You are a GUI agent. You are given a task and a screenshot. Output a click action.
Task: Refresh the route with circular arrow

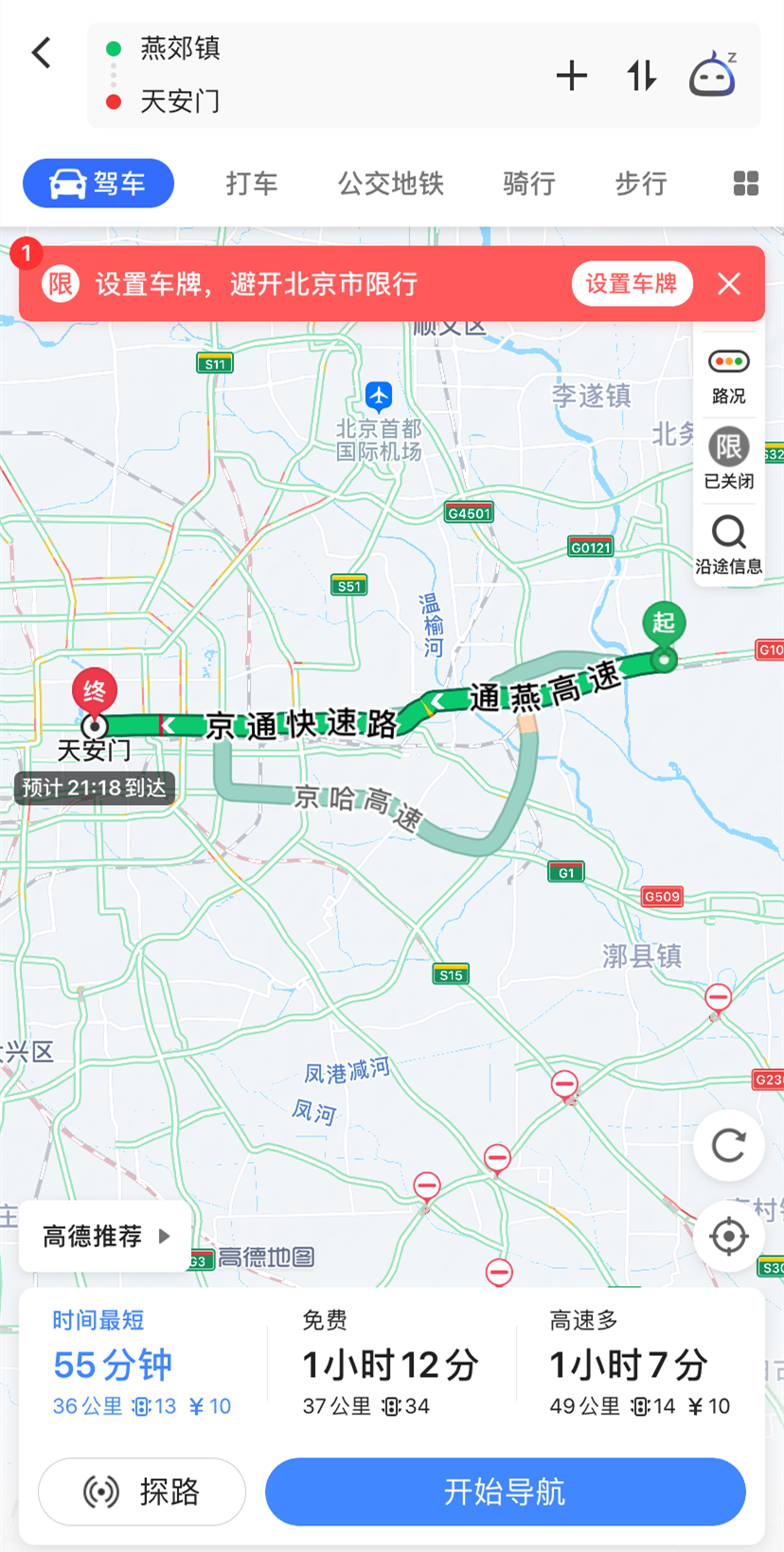(728, 1146)
